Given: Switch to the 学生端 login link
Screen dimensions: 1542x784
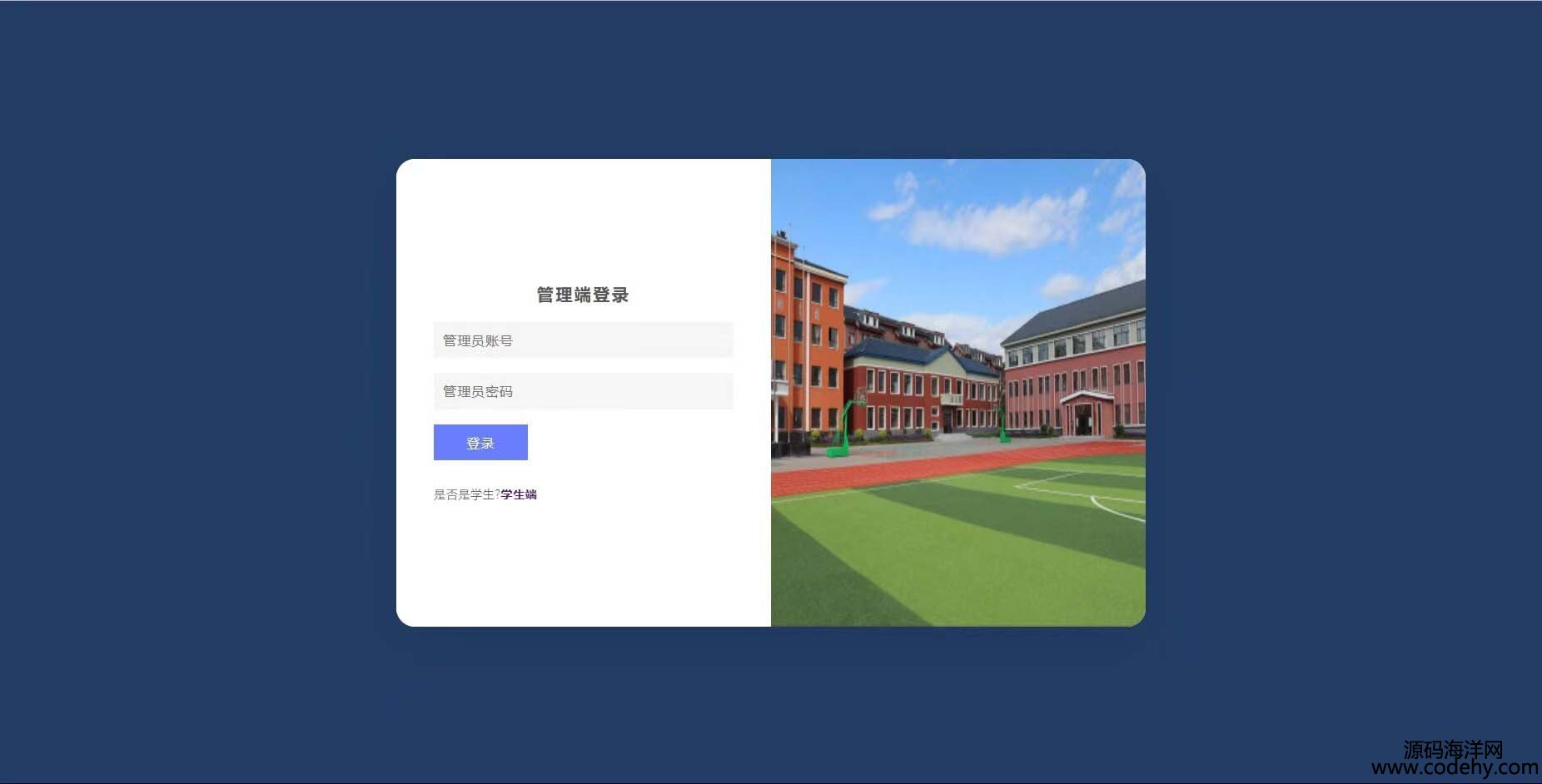Looking at the screenshot, I should (519, 494).
